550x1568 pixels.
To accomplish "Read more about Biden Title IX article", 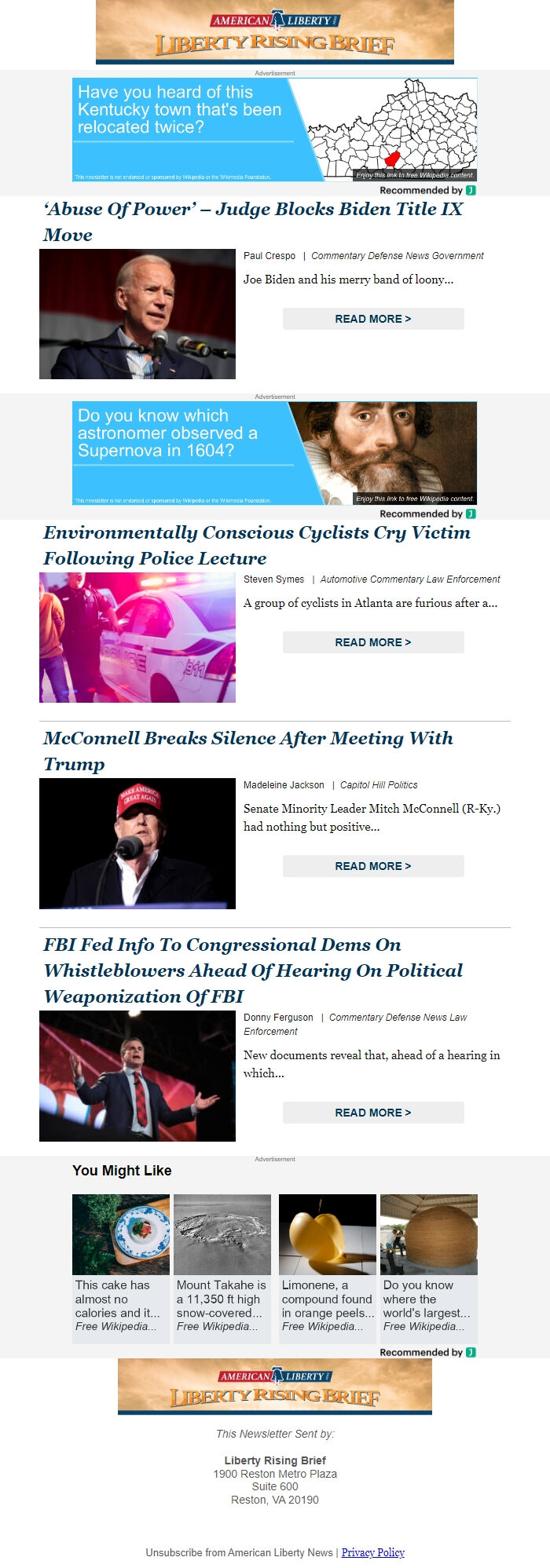I will tap(373, 319).
